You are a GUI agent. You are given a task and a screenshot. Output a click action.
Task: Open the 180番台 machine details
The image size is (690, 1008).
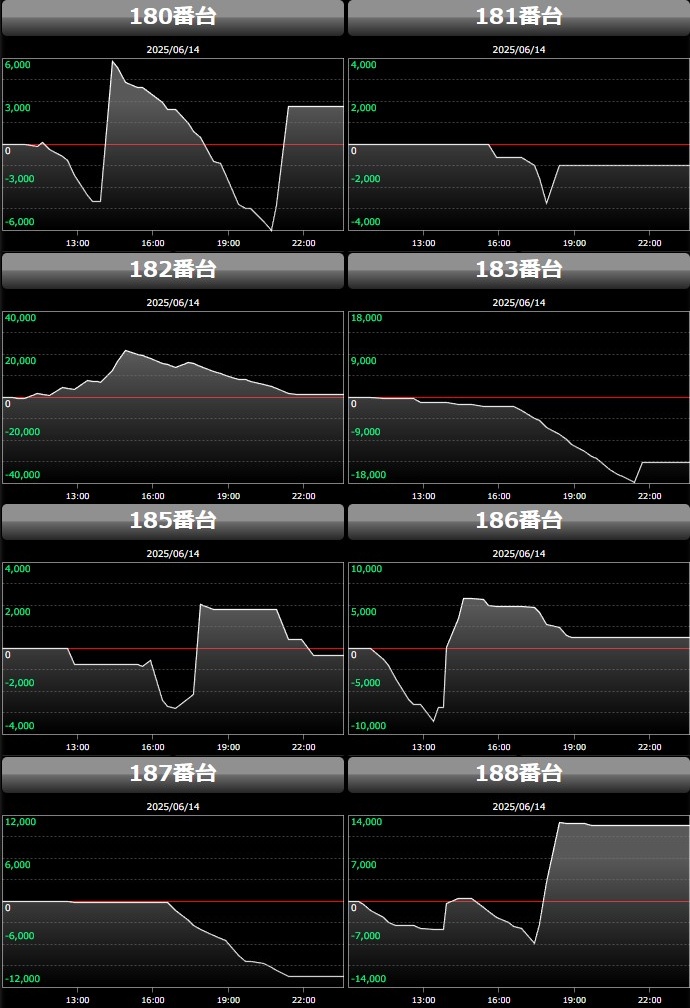pyautogui.click(x=173, y=17)
